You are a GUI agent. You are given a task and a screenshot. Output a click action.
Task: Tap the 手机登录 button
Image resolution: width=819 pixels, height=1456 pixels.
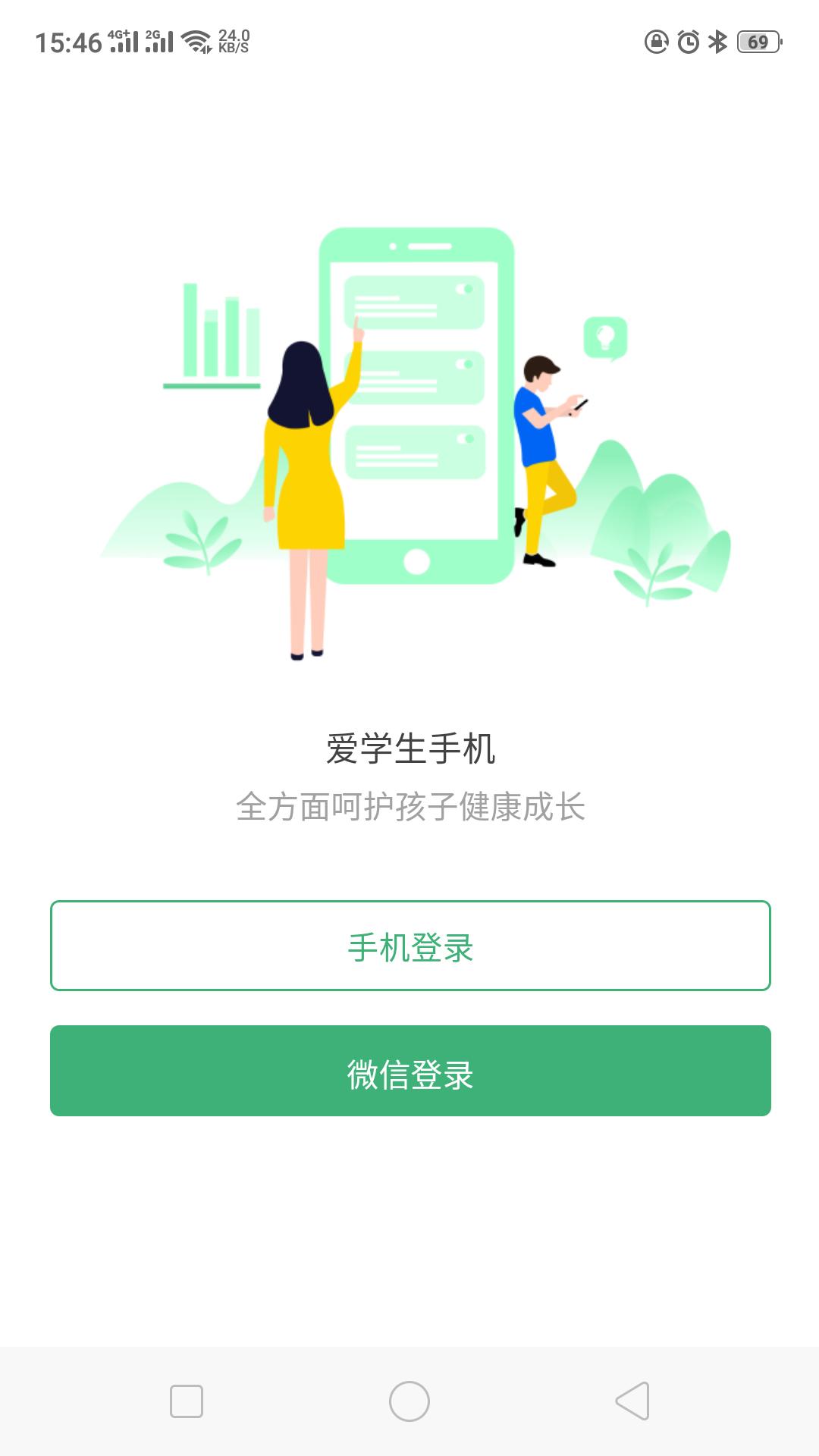click(410, 946)
